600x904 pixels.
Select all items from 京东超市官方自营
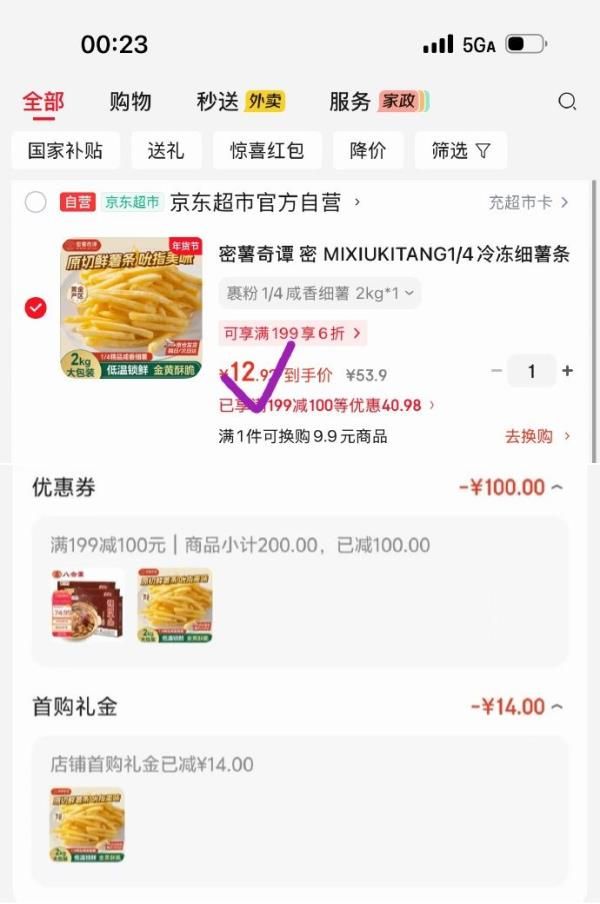[x=36, y=202]
